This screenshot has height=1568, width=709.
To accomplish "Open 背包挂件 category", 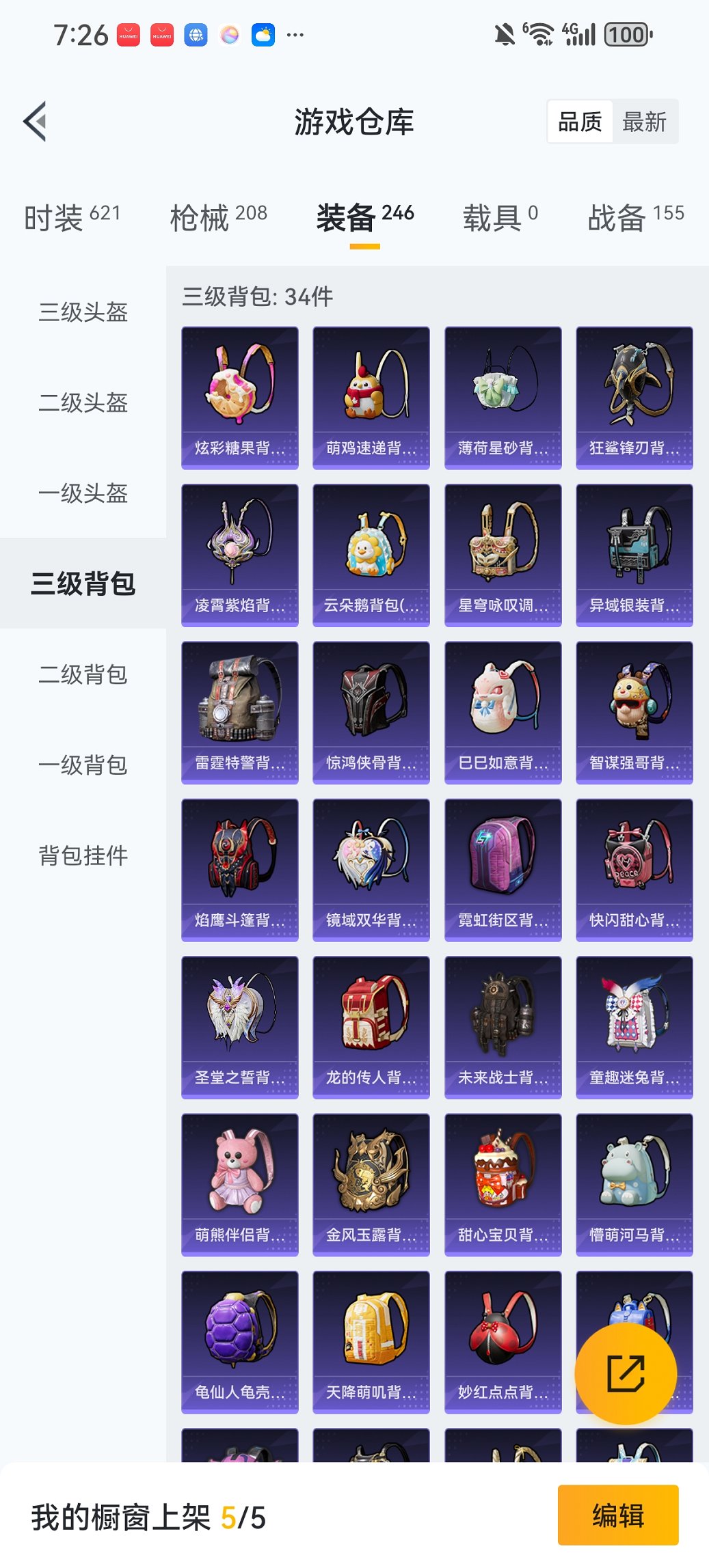I will click(83, 855).
